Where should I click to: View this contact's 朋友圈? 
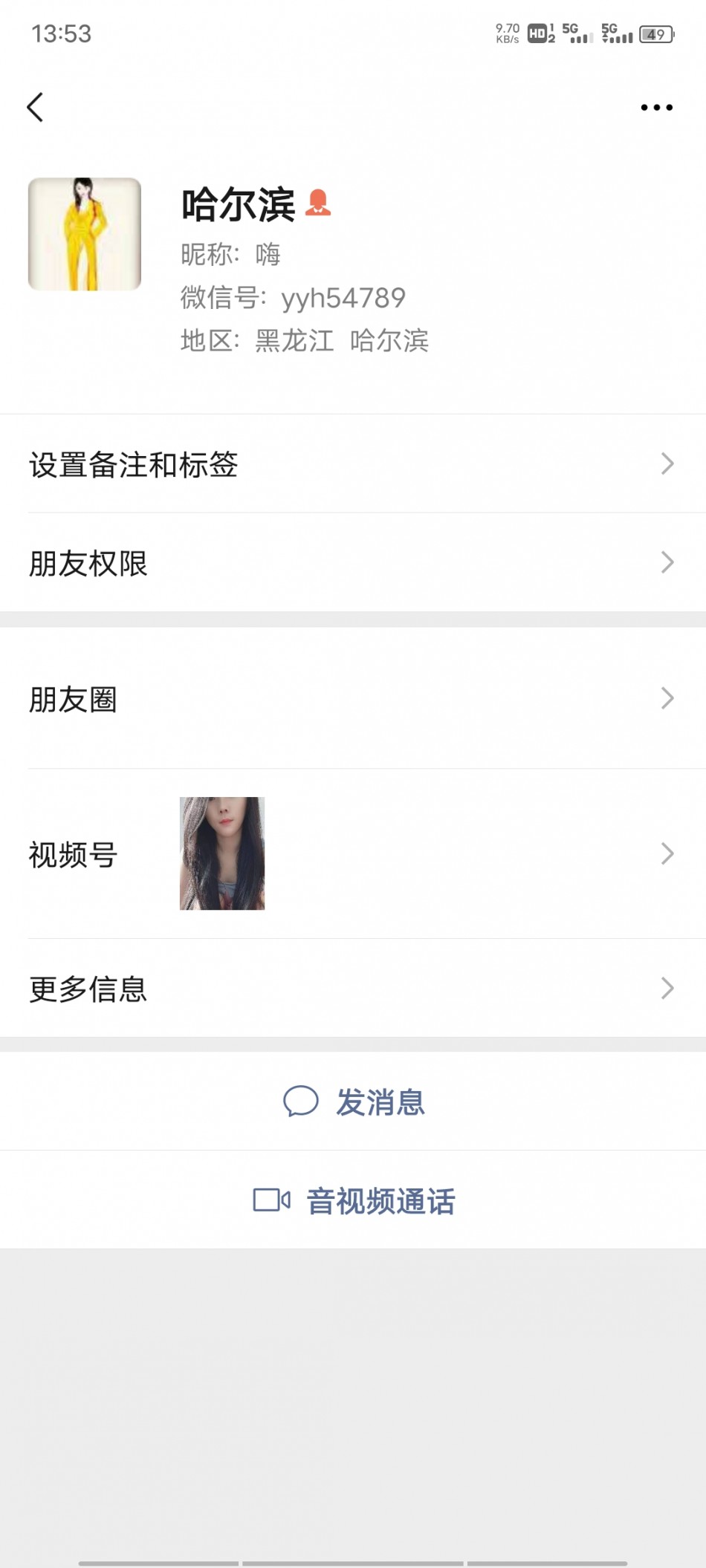pos(353,699)
